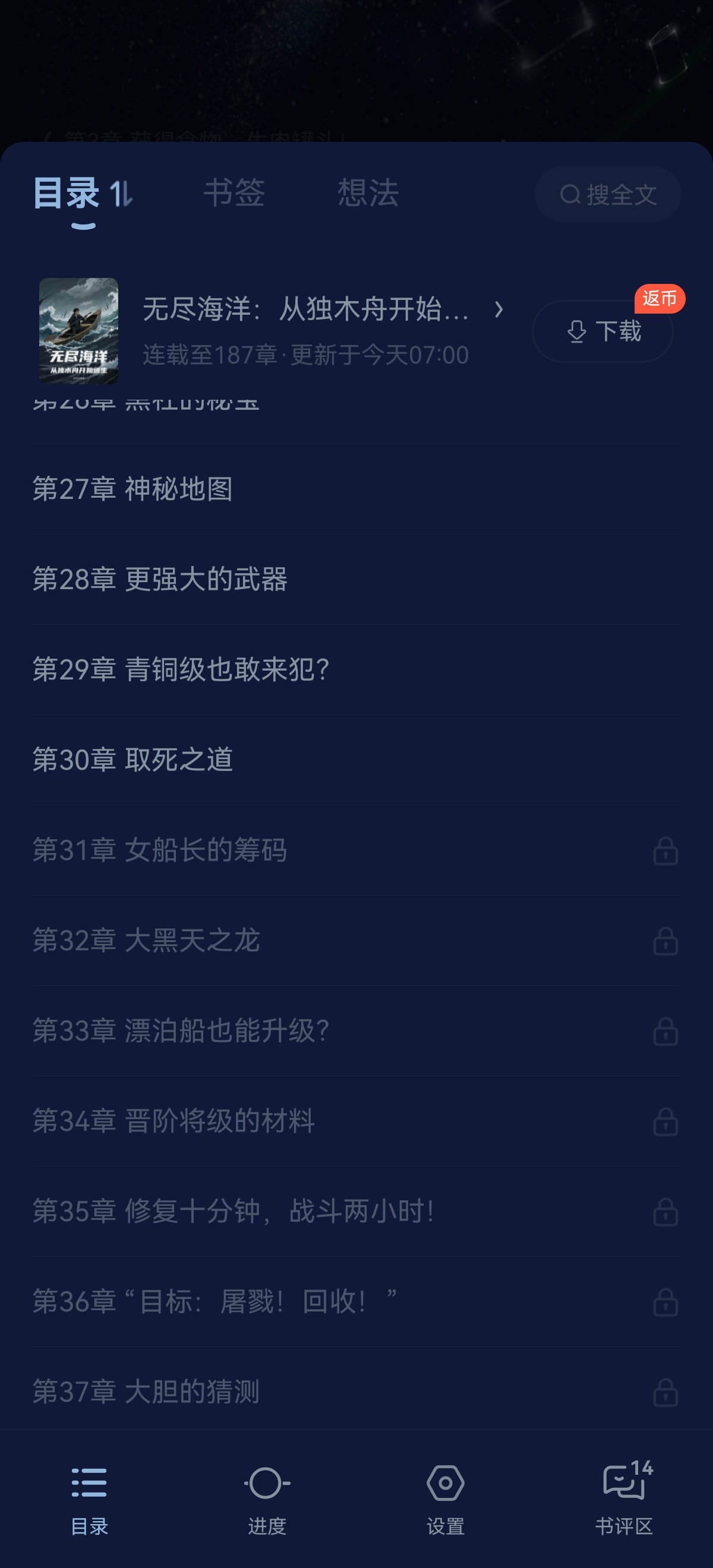Open the 进度 reading progress control

pyautogui.click(x=267, y=1500)
